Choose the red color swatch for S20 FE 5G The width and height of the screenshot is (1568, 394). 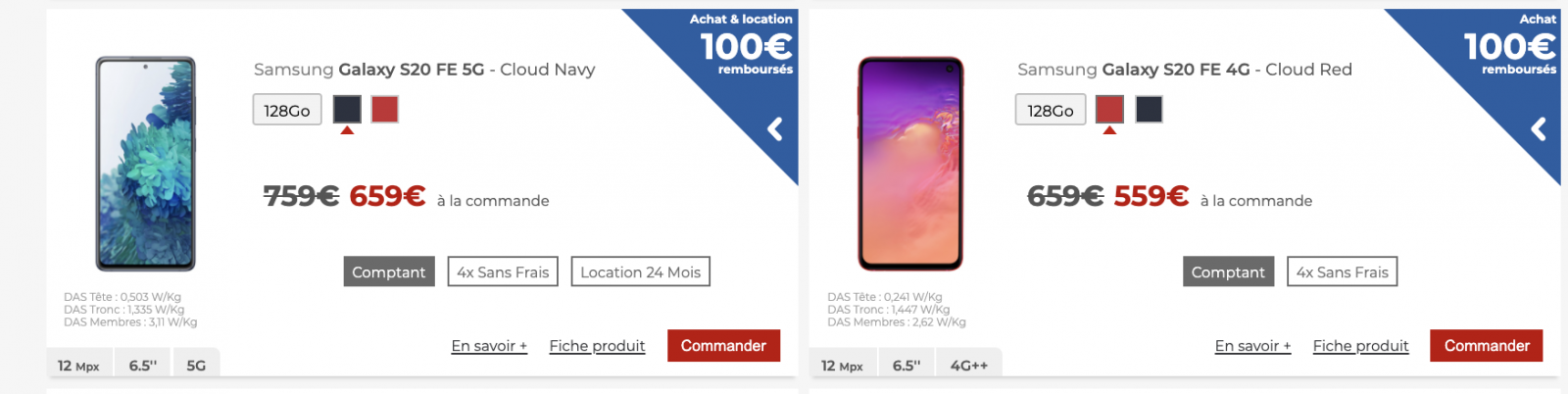pos(384,109)
